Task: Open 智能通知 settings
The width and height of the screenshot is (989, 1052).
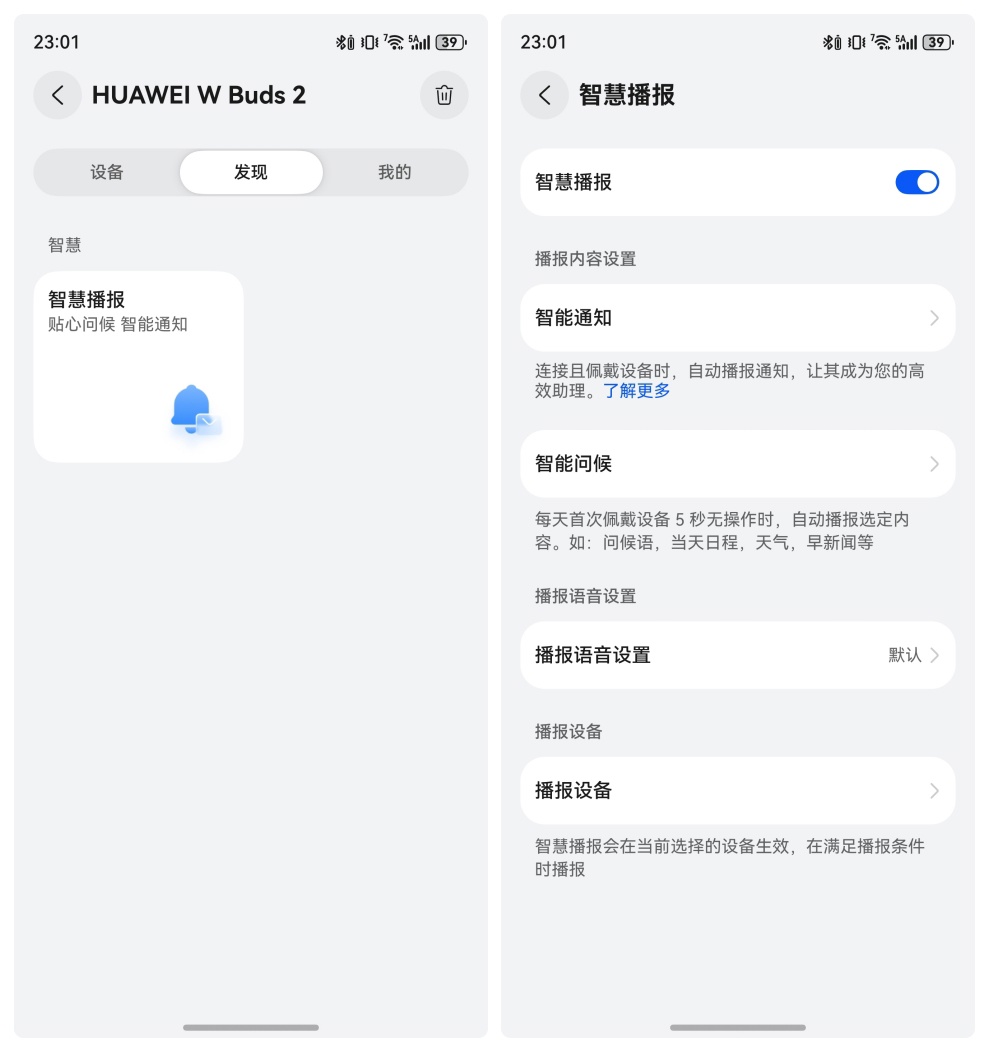Action: (x=737, y=318)
